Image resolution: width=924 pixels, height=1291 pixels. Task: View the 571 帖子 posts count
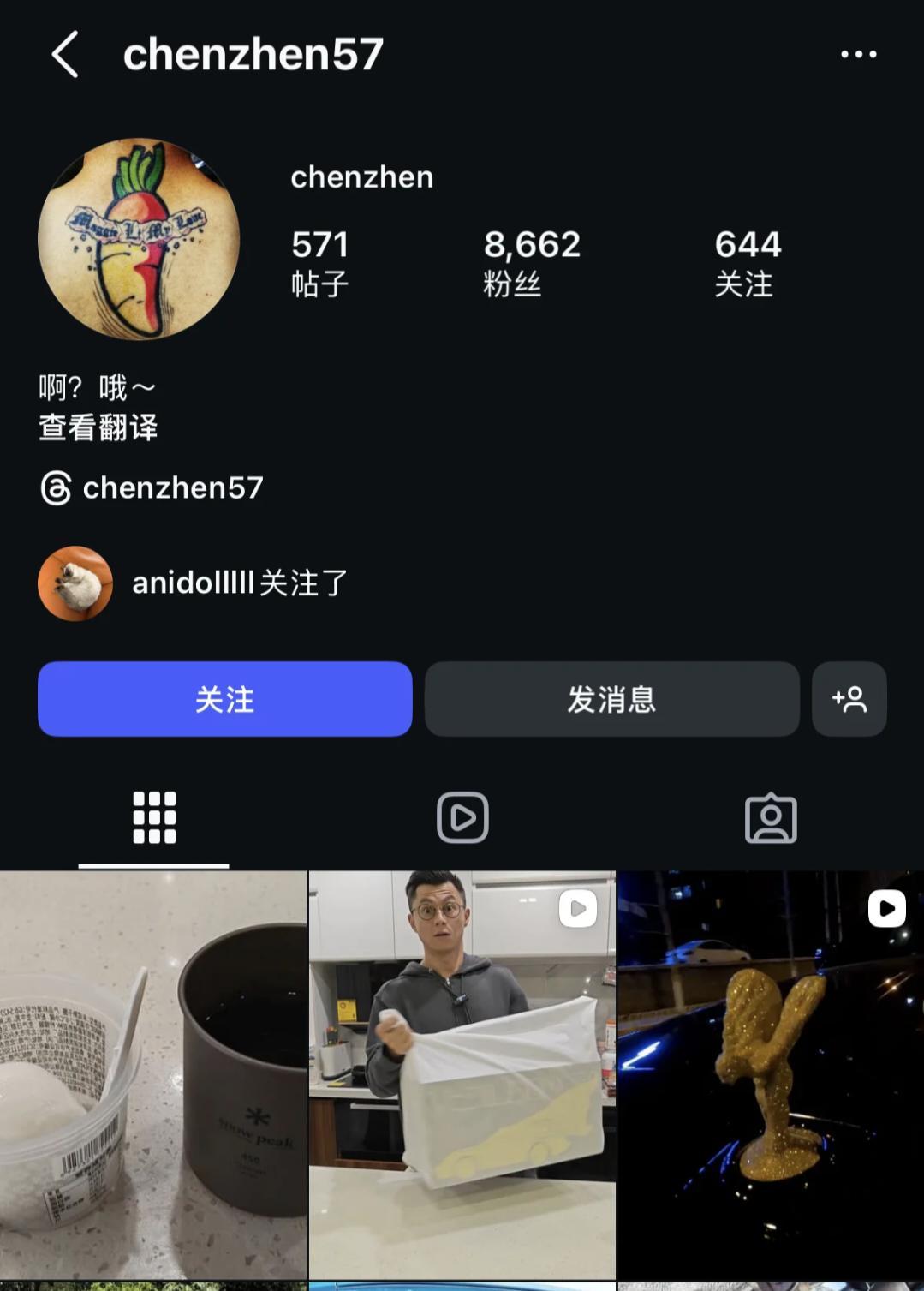pos(320,261)
